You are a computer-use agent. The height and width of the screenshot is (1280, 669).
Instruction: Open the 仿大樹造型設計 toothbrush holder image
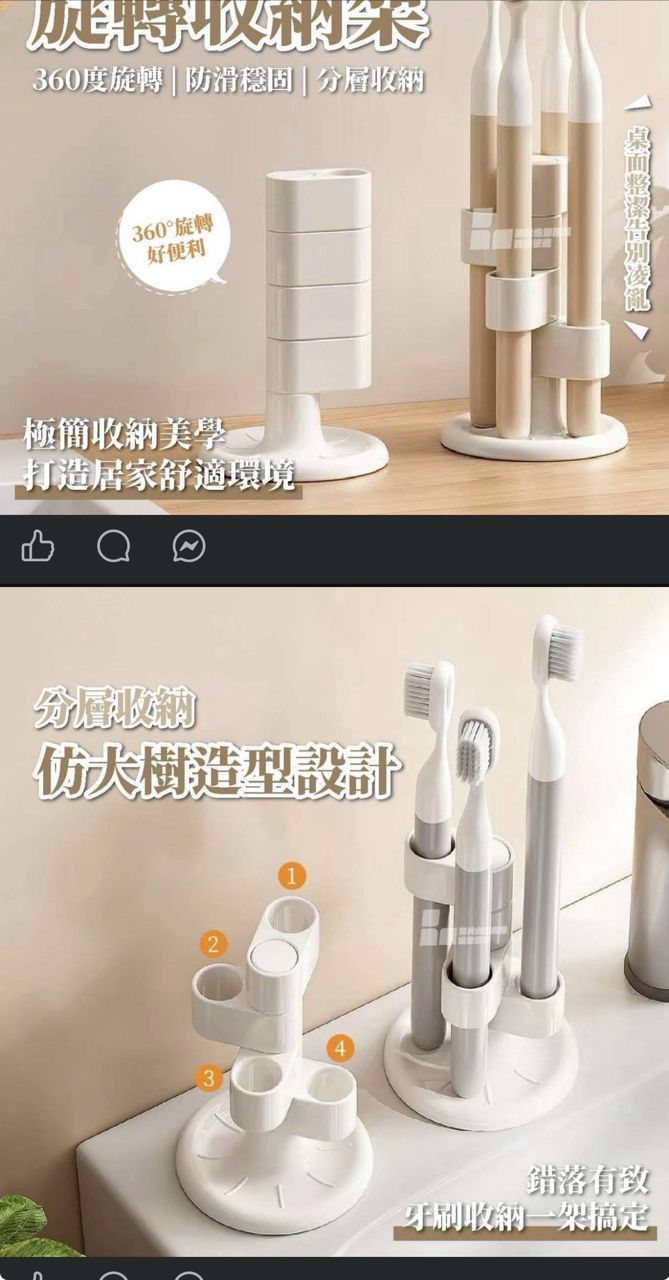pos(334,920)
